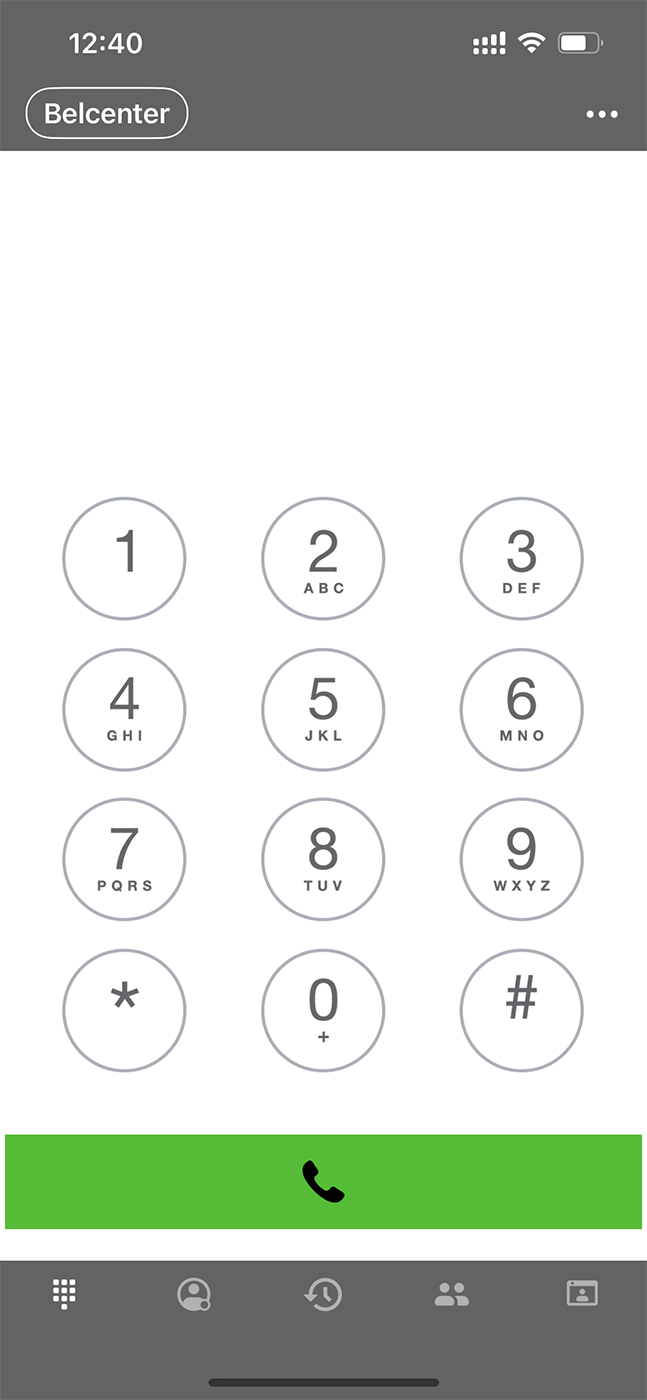Dial digit 1 on the keypad

click(124, 559)
